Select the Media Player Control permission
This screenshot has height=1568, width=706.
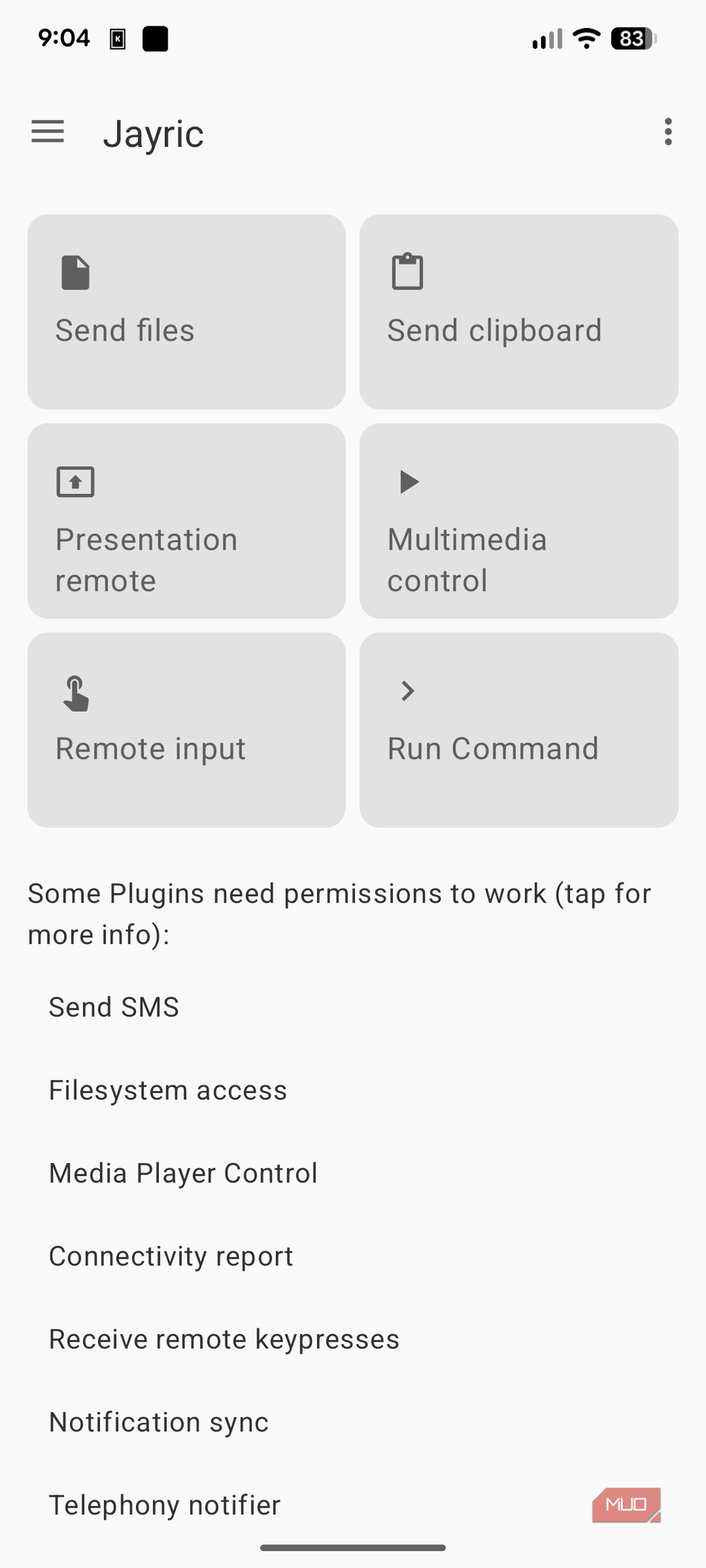pyautogui.click(x=182, y=1173)
